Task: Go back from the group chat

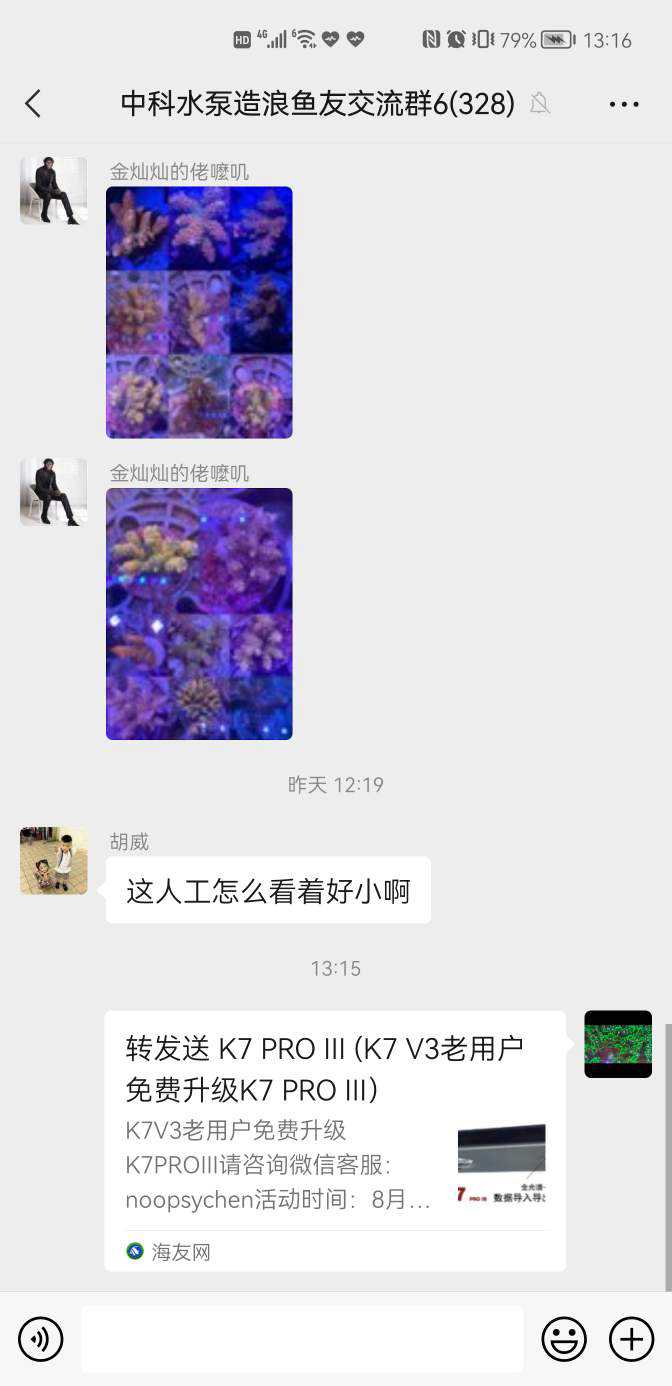Action: point(33,103)
